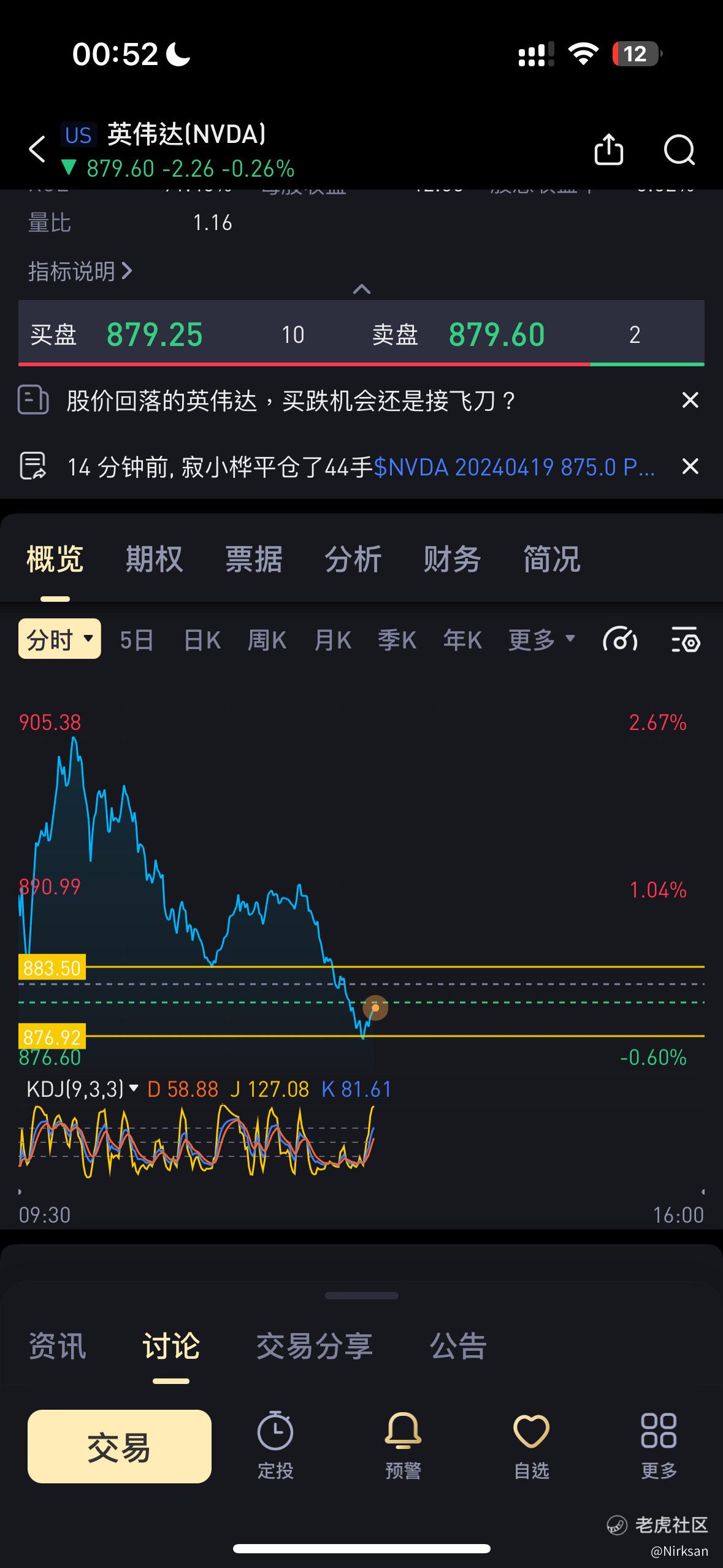Collapse the stock details with the up chevron
Viewport: 723px width, 1568px height.
pos(362,289)
